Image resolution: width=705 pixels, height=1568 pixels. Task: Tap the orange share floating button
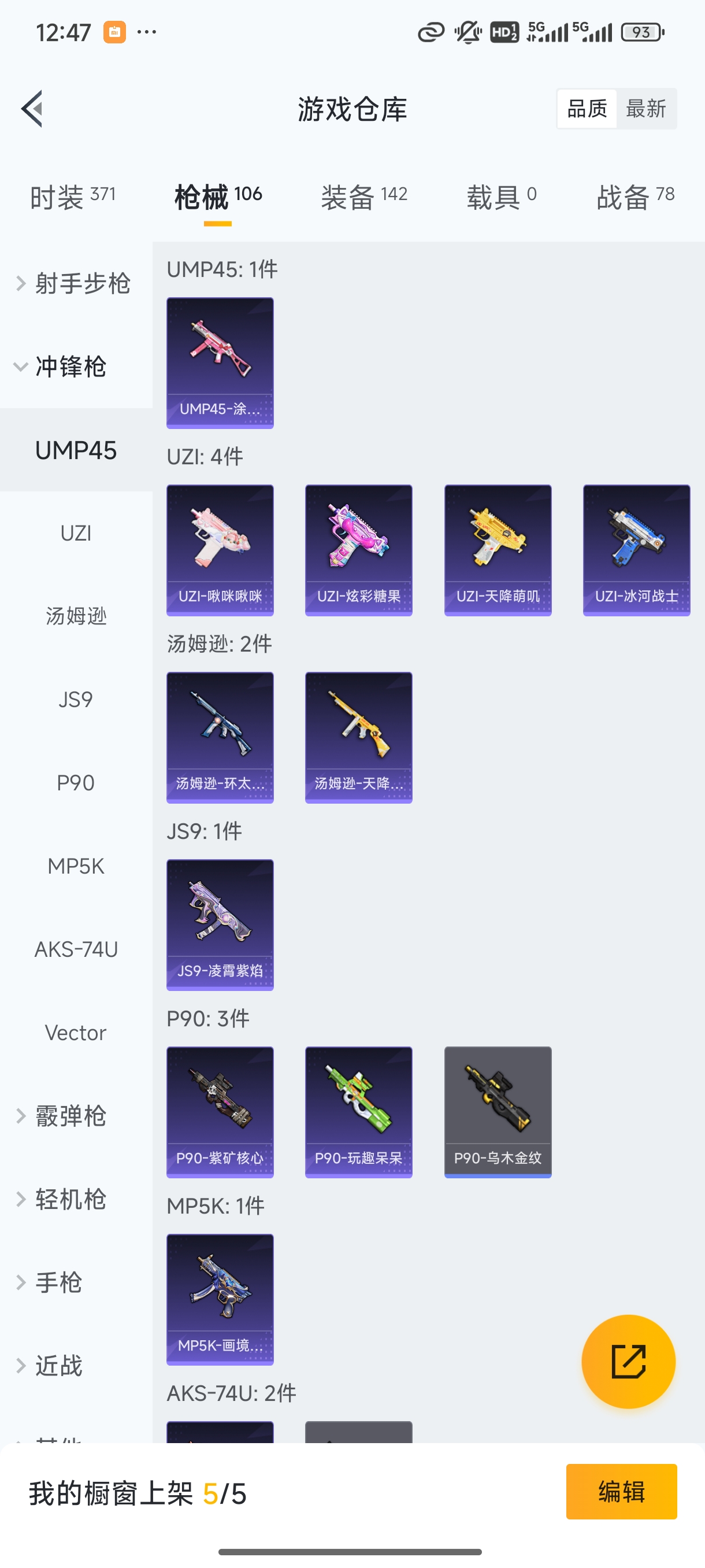pyautogui.click(x=628, y=1362)
